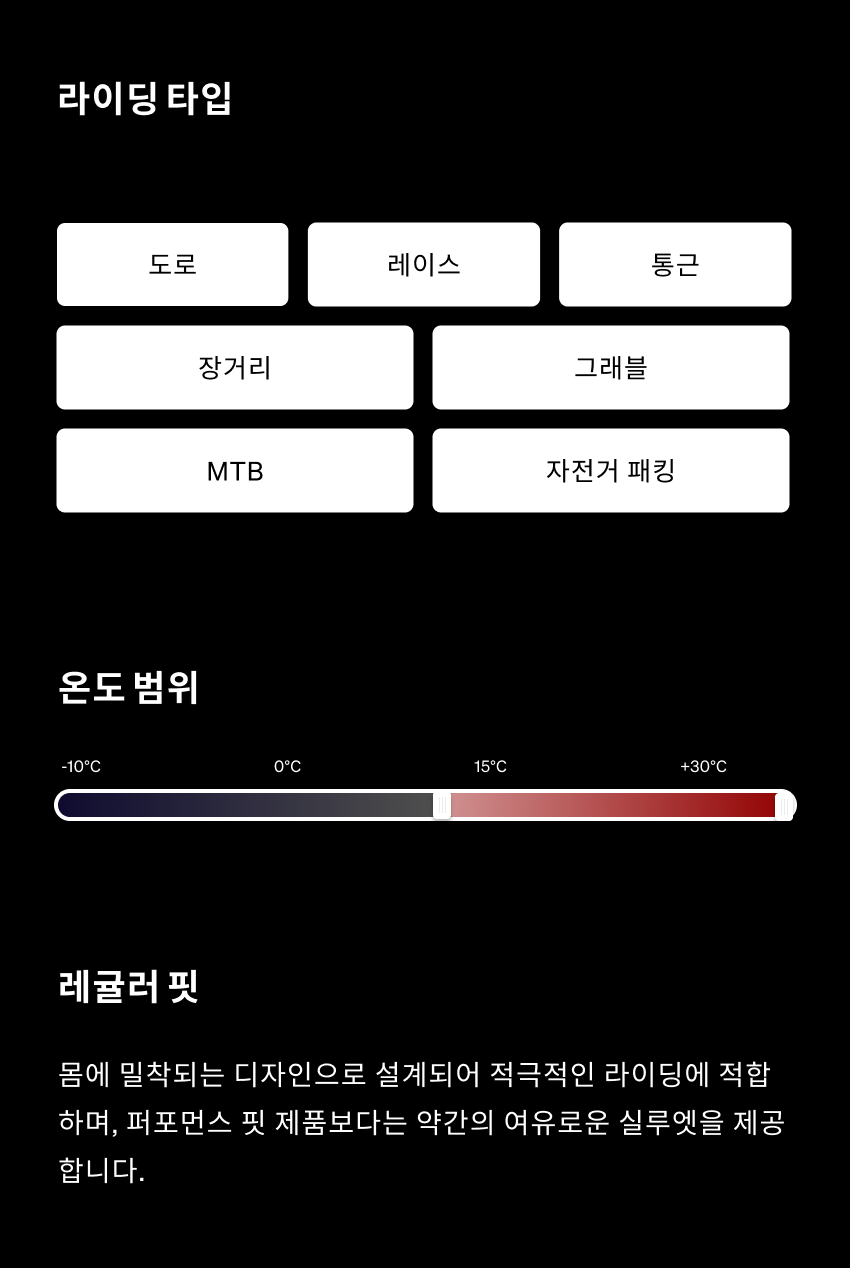Choose the 통근 riding type
The width and height of the screenshot is (850, 1268).
coord(675,264)
